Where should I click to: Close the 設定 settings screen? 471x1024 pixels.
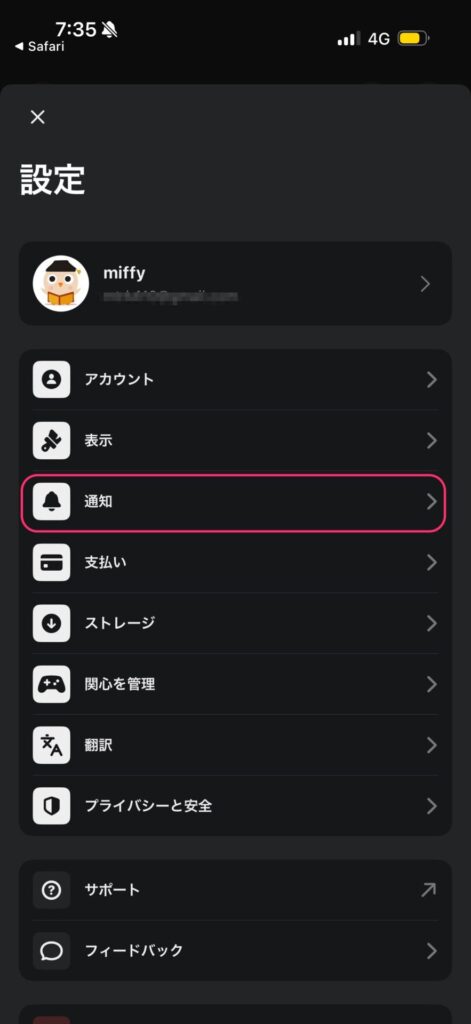(x=38, y=117)
